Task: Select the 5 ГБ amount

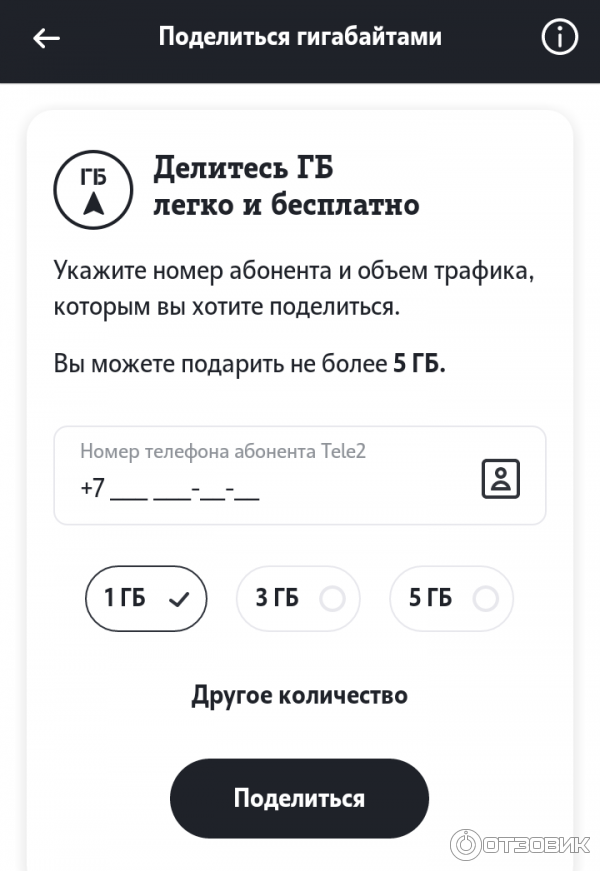Action: click(451, 598)
